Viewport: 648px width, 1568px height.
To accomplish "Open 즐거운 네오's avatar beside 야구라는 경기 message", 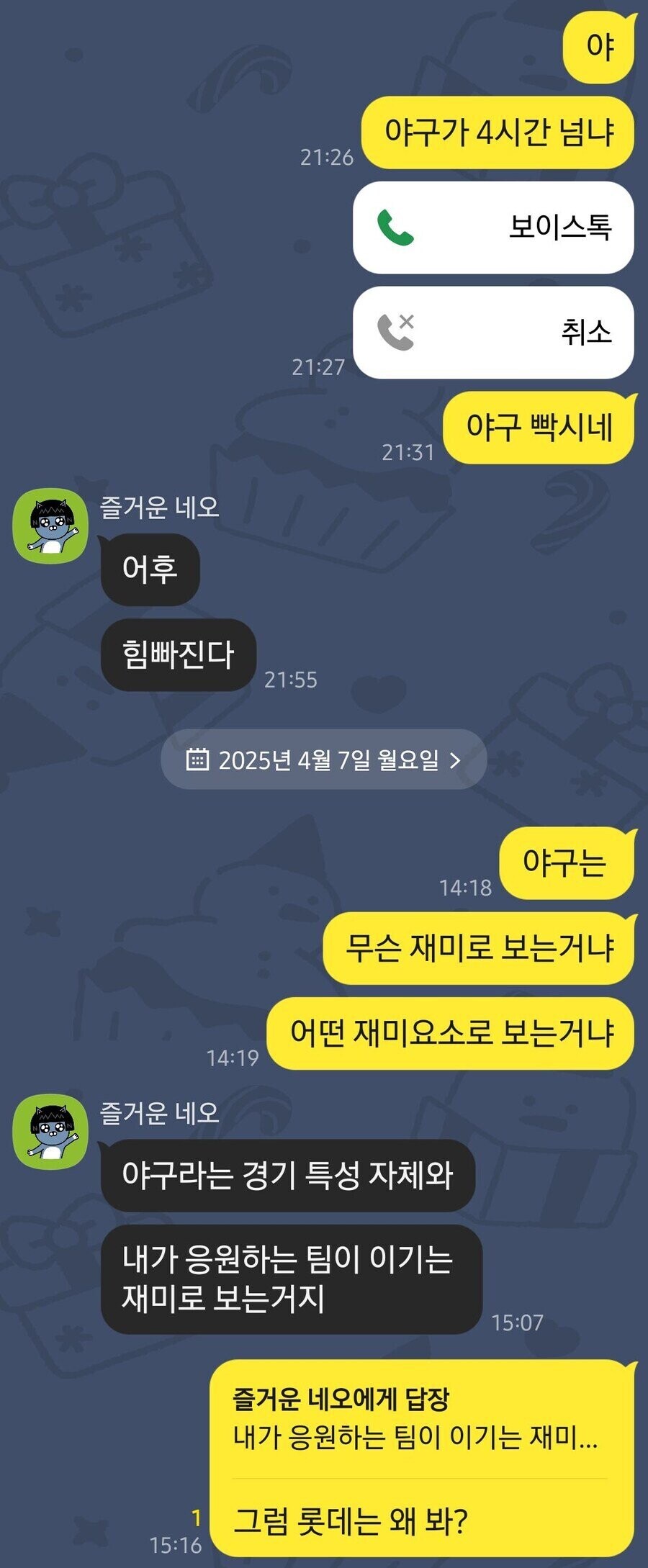I will point(50,1132).
